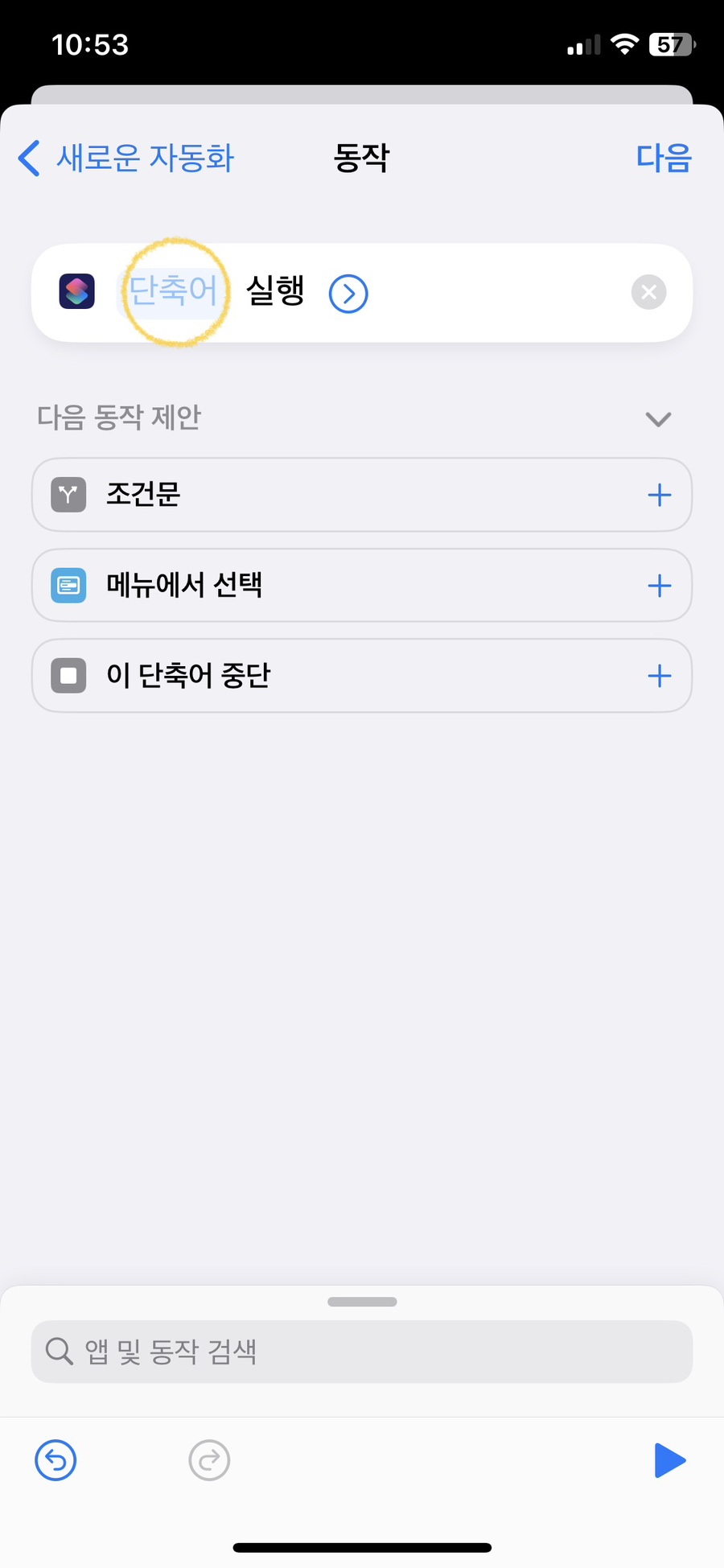724x1568 pixels.
Task: Collapse the 다음 동작 제안 section
Action: pos(658,419)
